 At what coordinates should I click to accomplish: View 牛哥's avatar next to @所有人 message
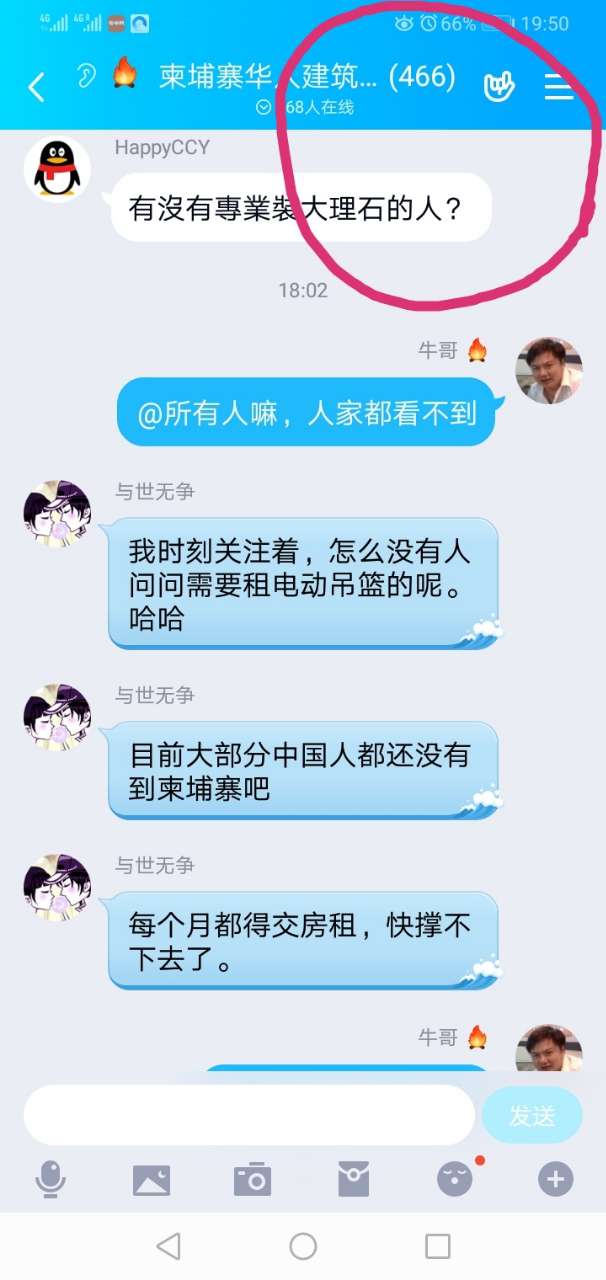pos(548,370)
